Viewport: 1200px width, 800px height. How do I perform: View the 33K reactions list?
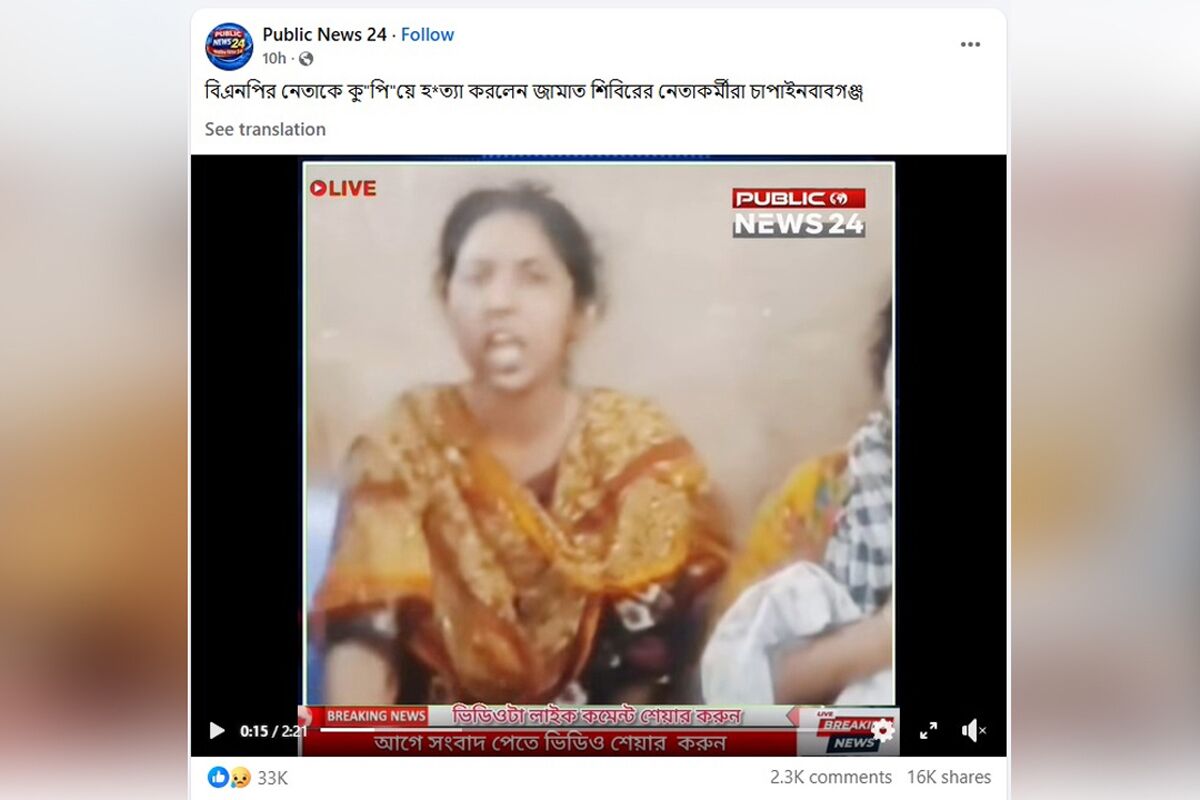coord(272,777)
